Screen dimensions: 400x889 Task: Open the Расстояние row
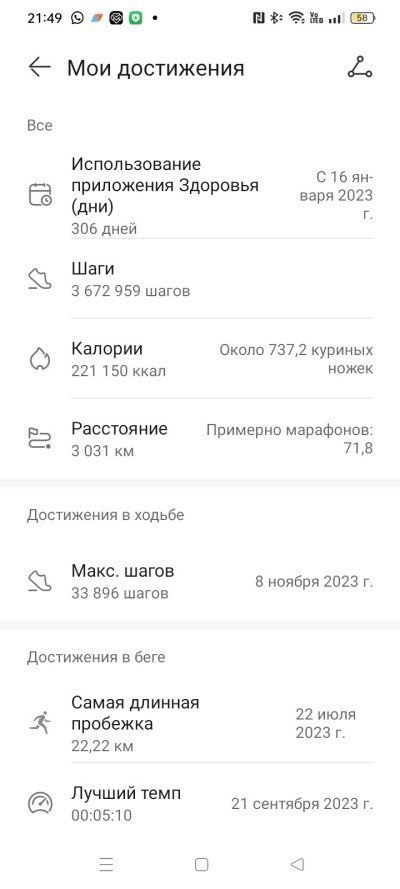200,438
